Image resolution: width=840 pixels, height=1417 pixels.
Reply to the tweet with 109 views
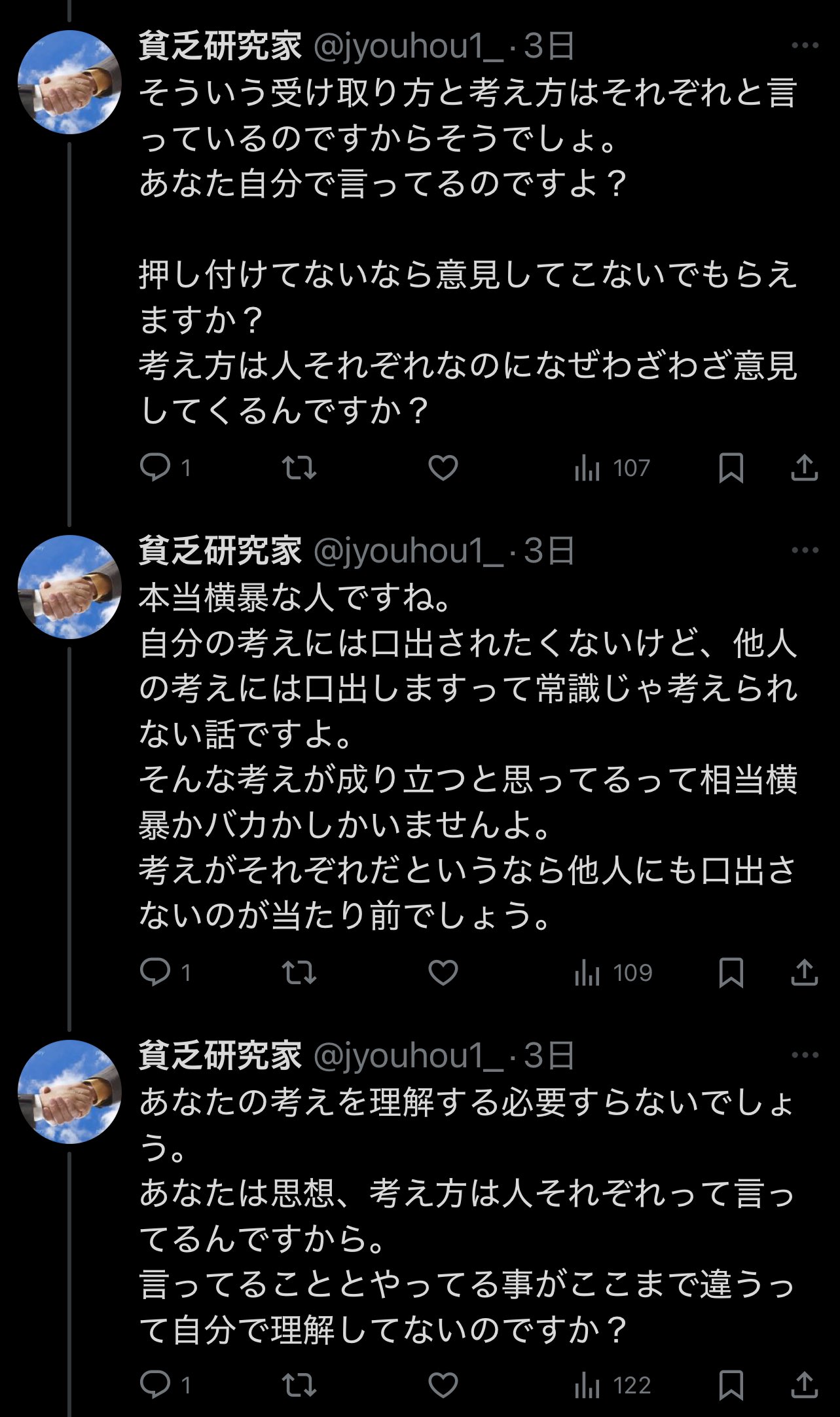tap(155, 972)
